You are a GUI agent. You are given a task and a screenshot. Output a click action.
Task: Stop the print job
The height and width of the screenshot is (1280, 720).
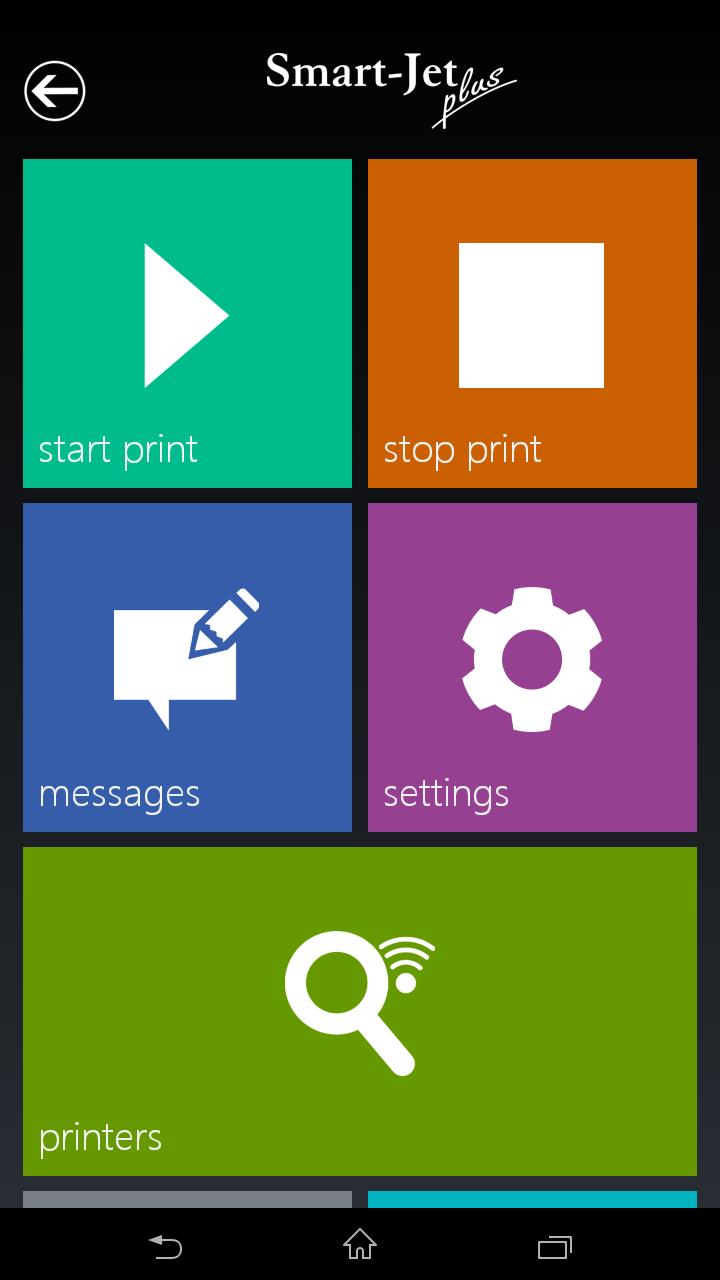pyautogui.click(x=532, y=323)
